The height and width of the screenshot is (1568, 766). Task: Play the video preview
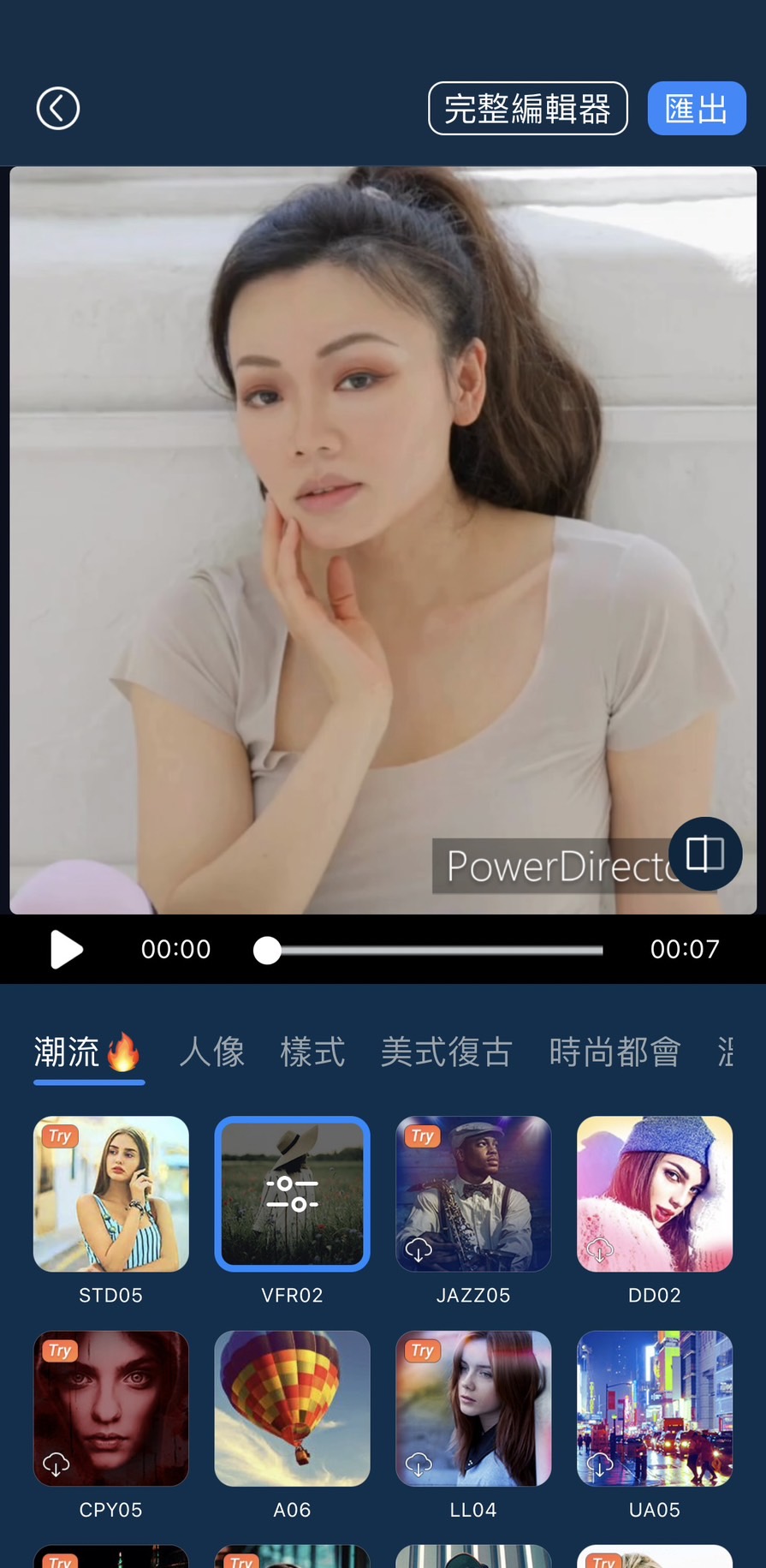tap(66, 949)
